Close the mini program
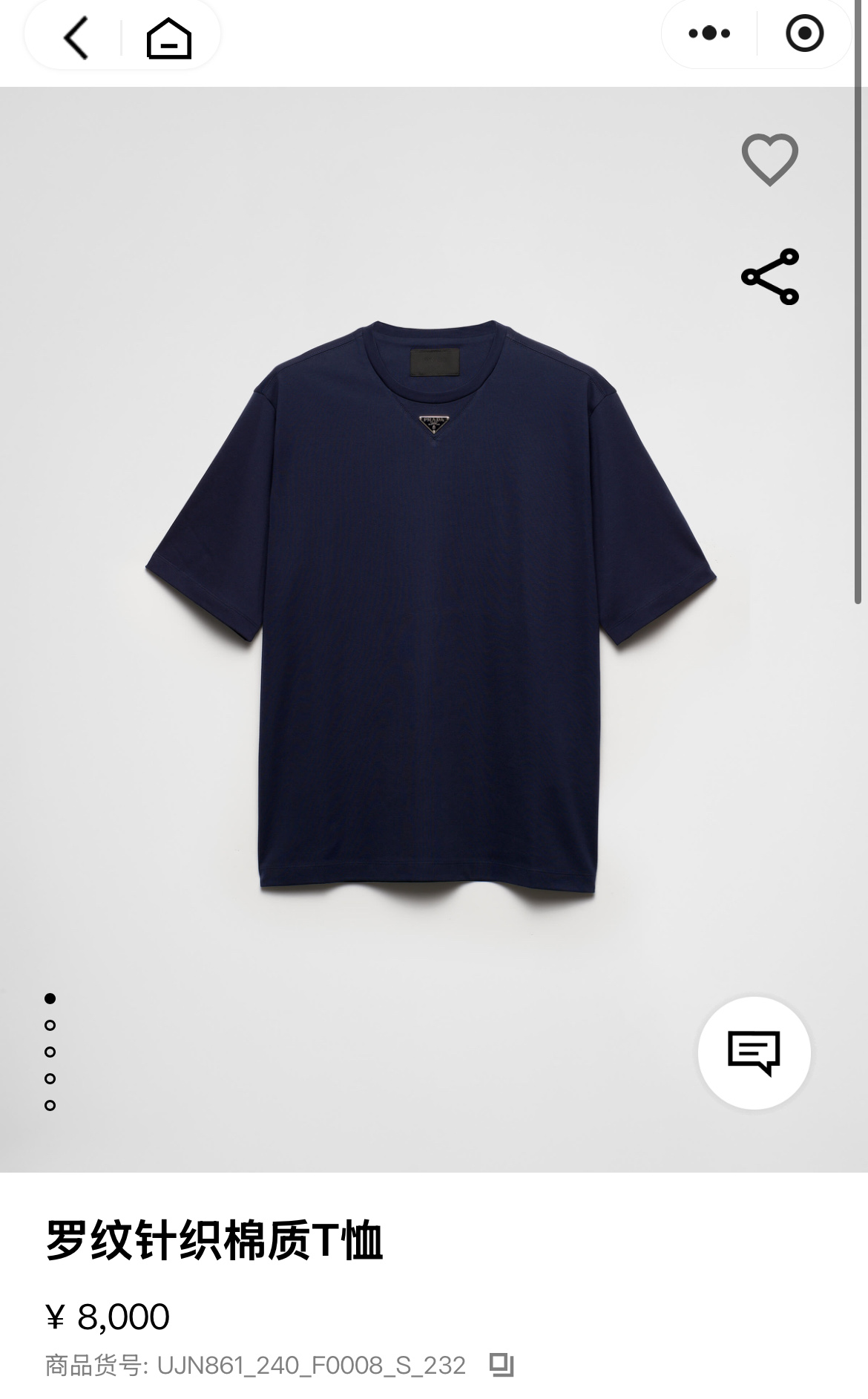Image resolution: width=868 pixels, height=1399 pixels. pos(804,33)
